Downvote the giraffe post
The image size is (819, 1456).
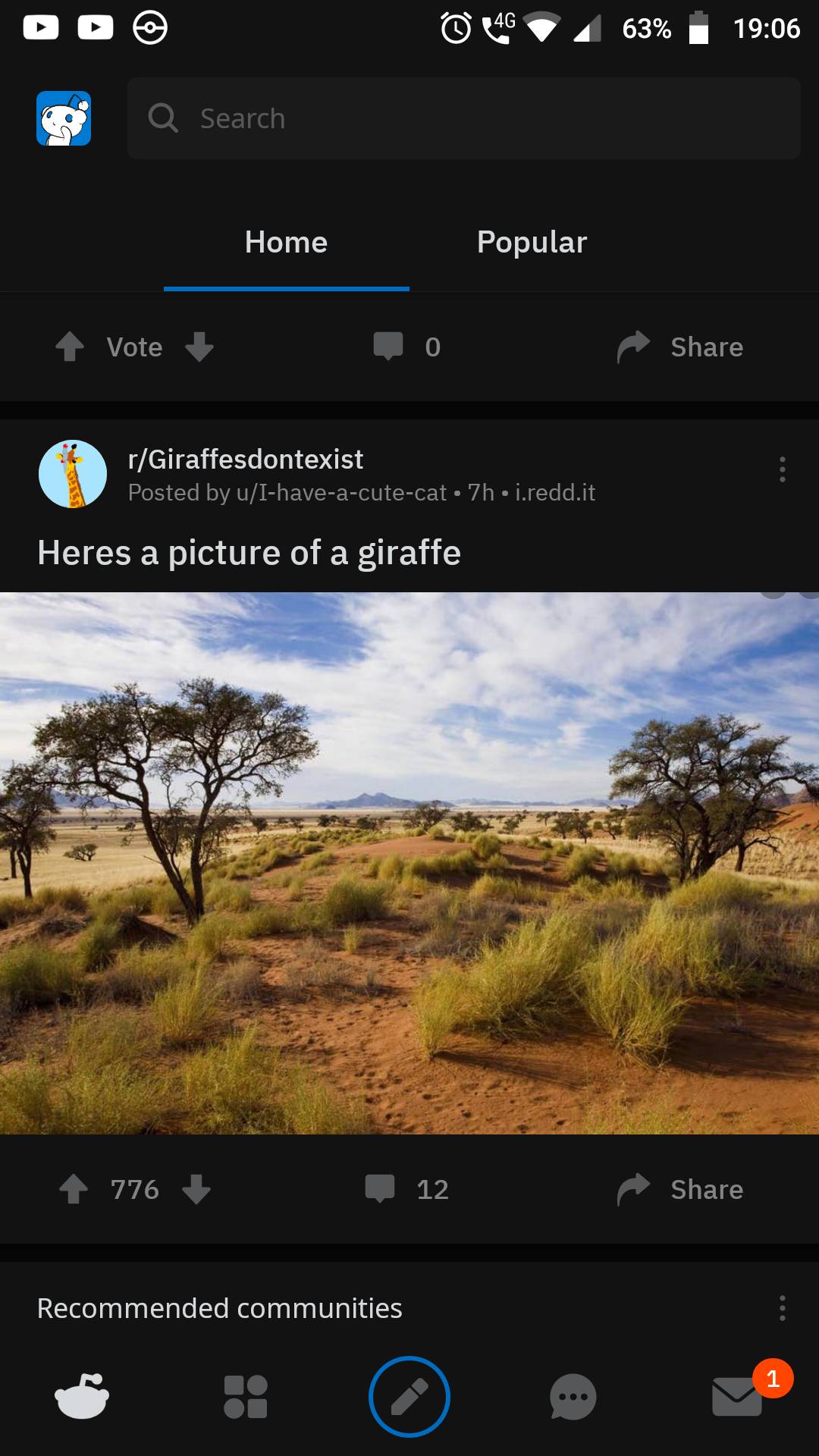click(196, 1189)
